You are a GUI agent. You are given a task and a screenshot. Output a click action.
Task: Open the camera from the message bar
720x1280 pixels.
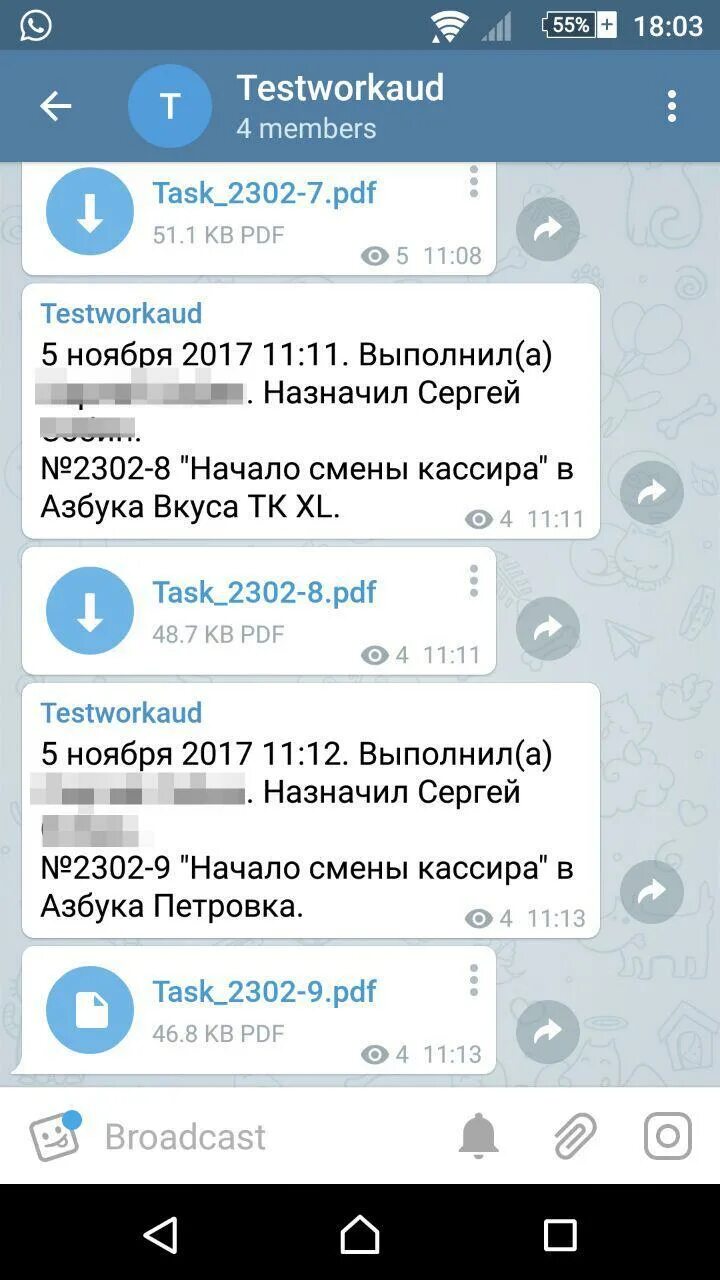pos(667,1136)
